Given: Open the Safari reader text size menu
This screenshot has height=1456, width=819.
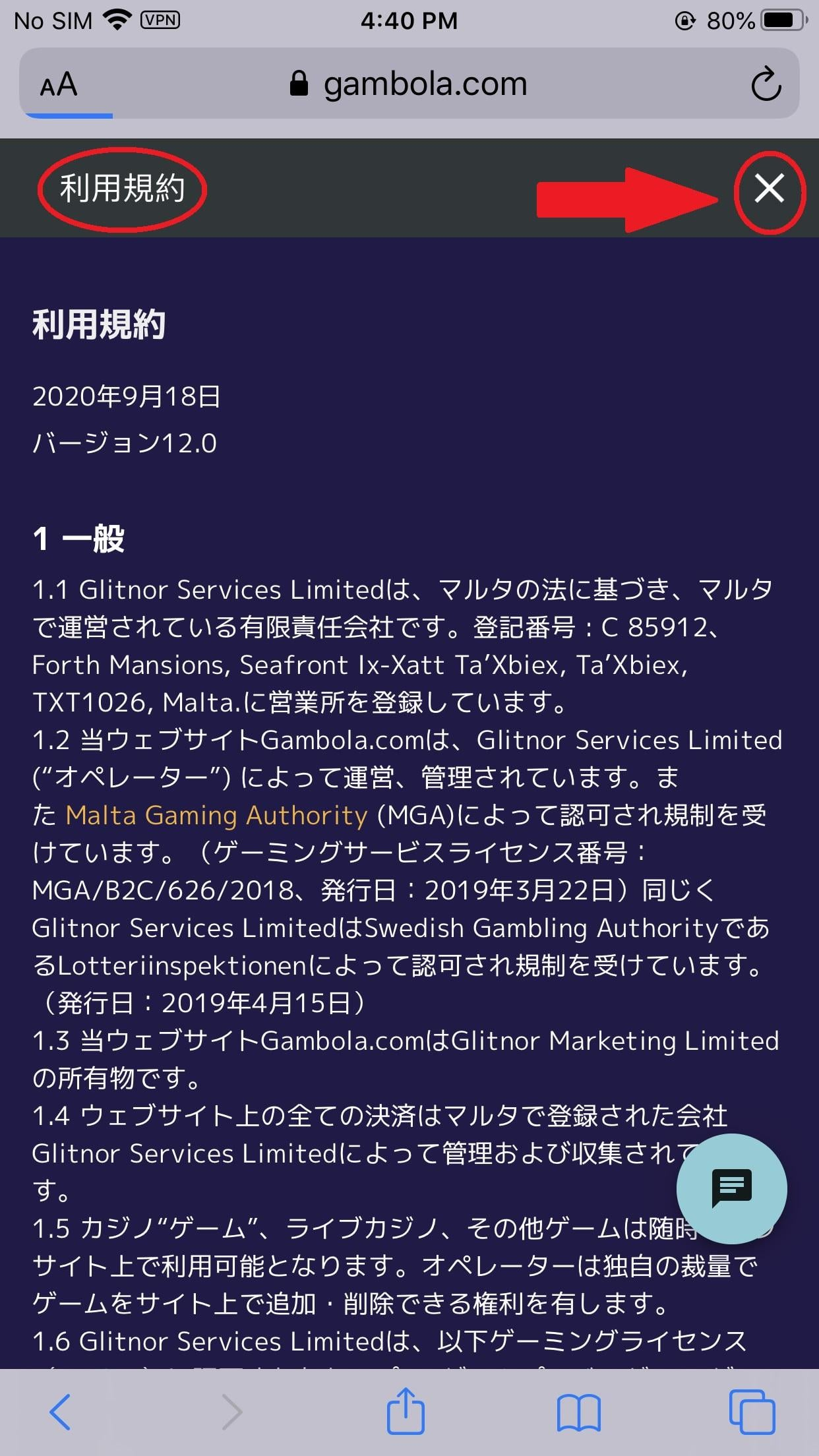Looking at the screenshot, I should click(59, 85).
